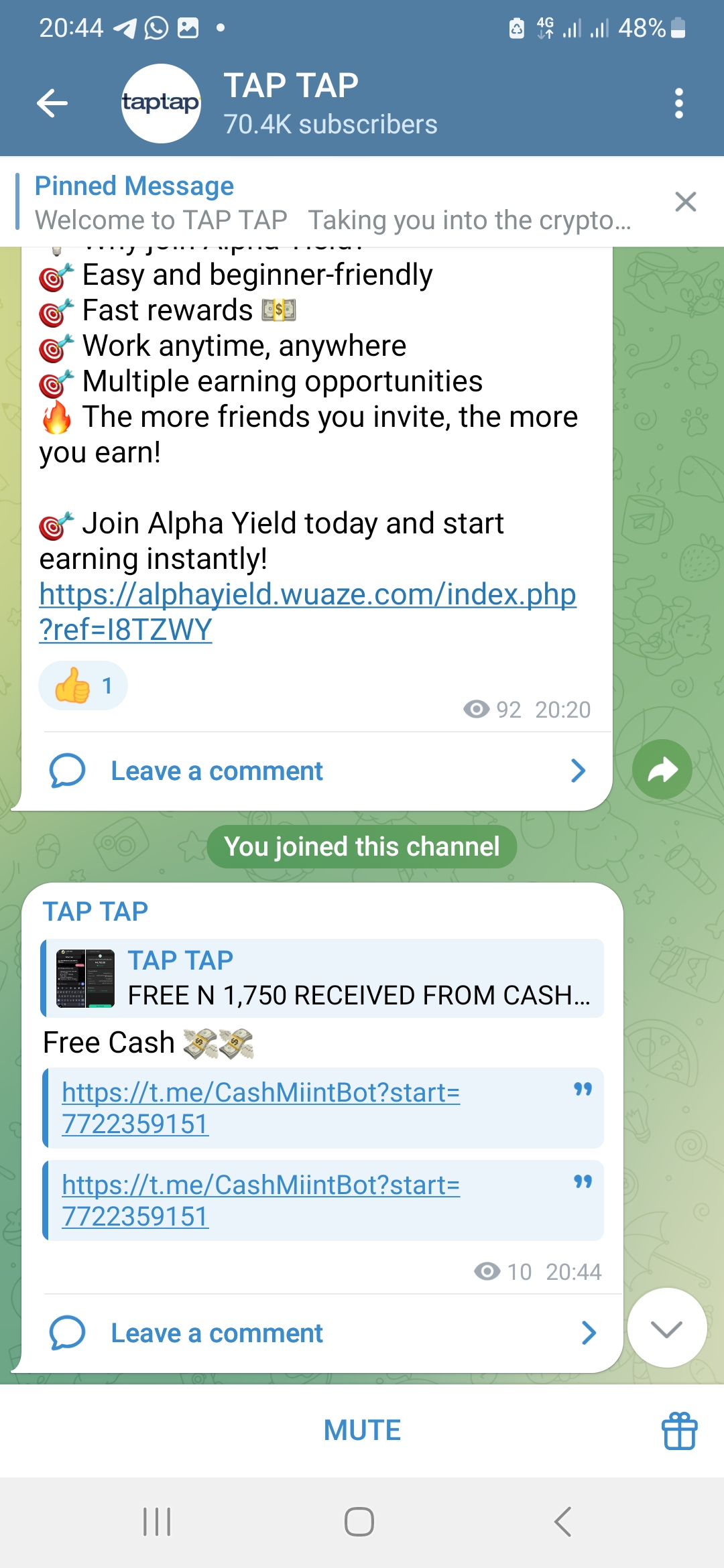Leave a comment on Alpha Yield post
724x1568 pixels.
coord(316,771)
